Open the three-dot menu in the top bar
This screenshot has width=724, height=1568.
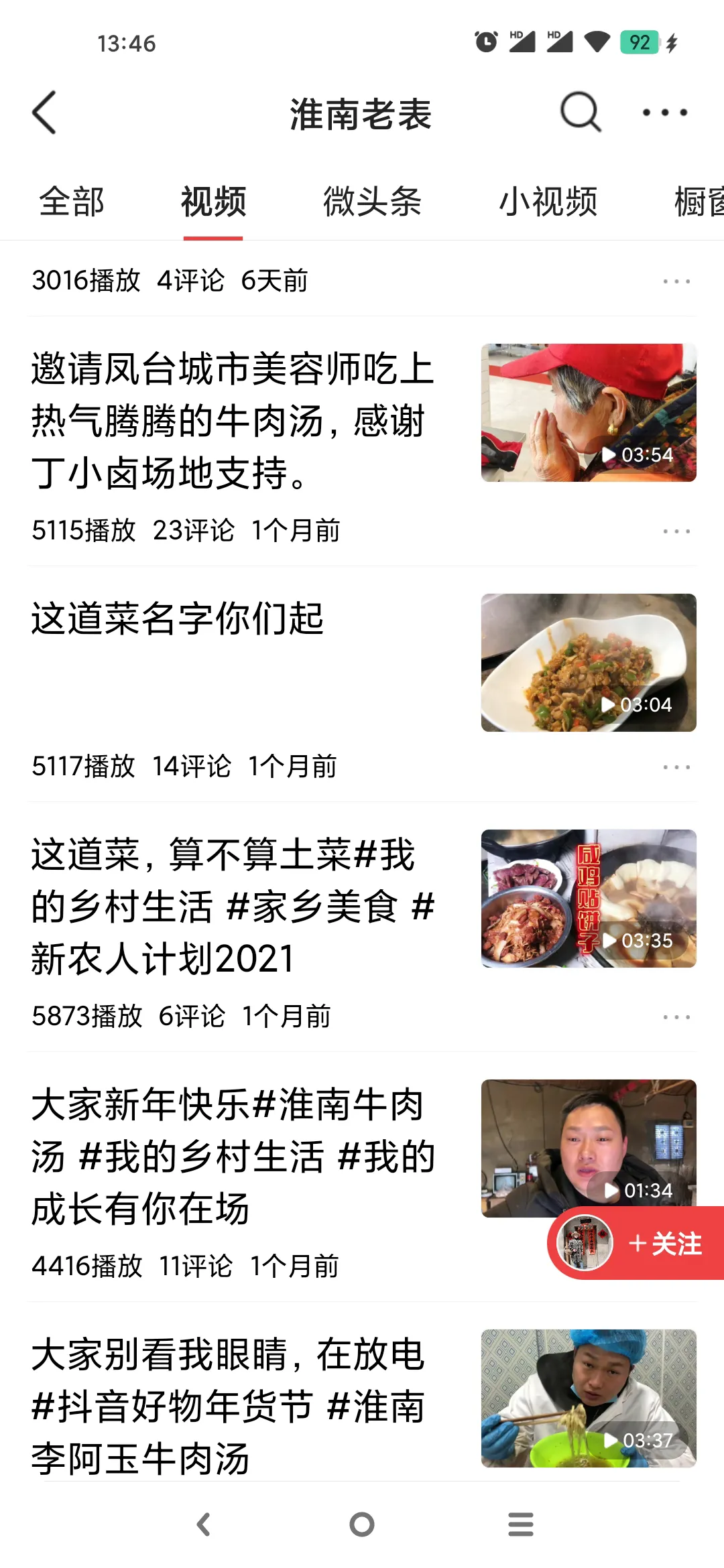click(666, 113)
